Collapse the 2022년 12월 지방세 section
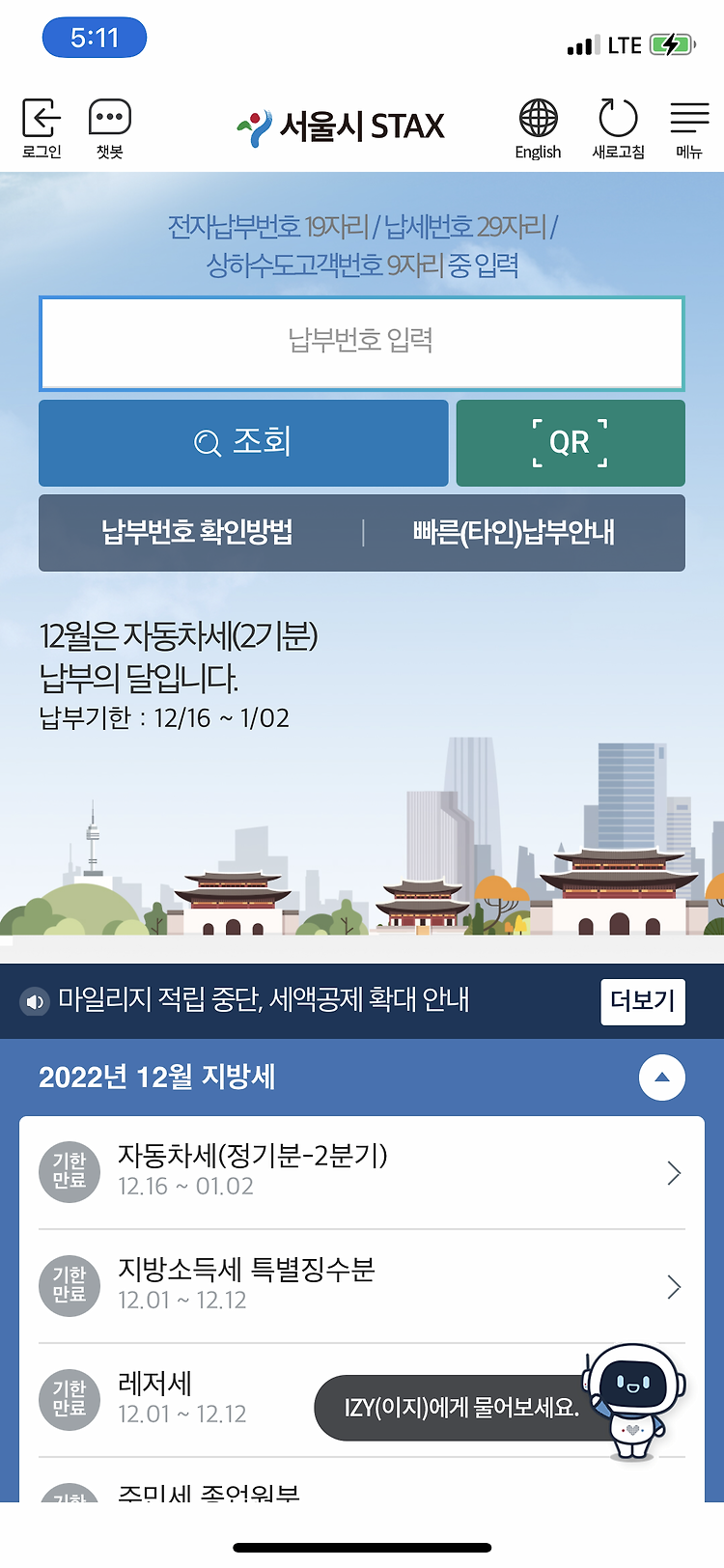The height and width of the screenshot is (1568, 724). tap(662, 1078)
